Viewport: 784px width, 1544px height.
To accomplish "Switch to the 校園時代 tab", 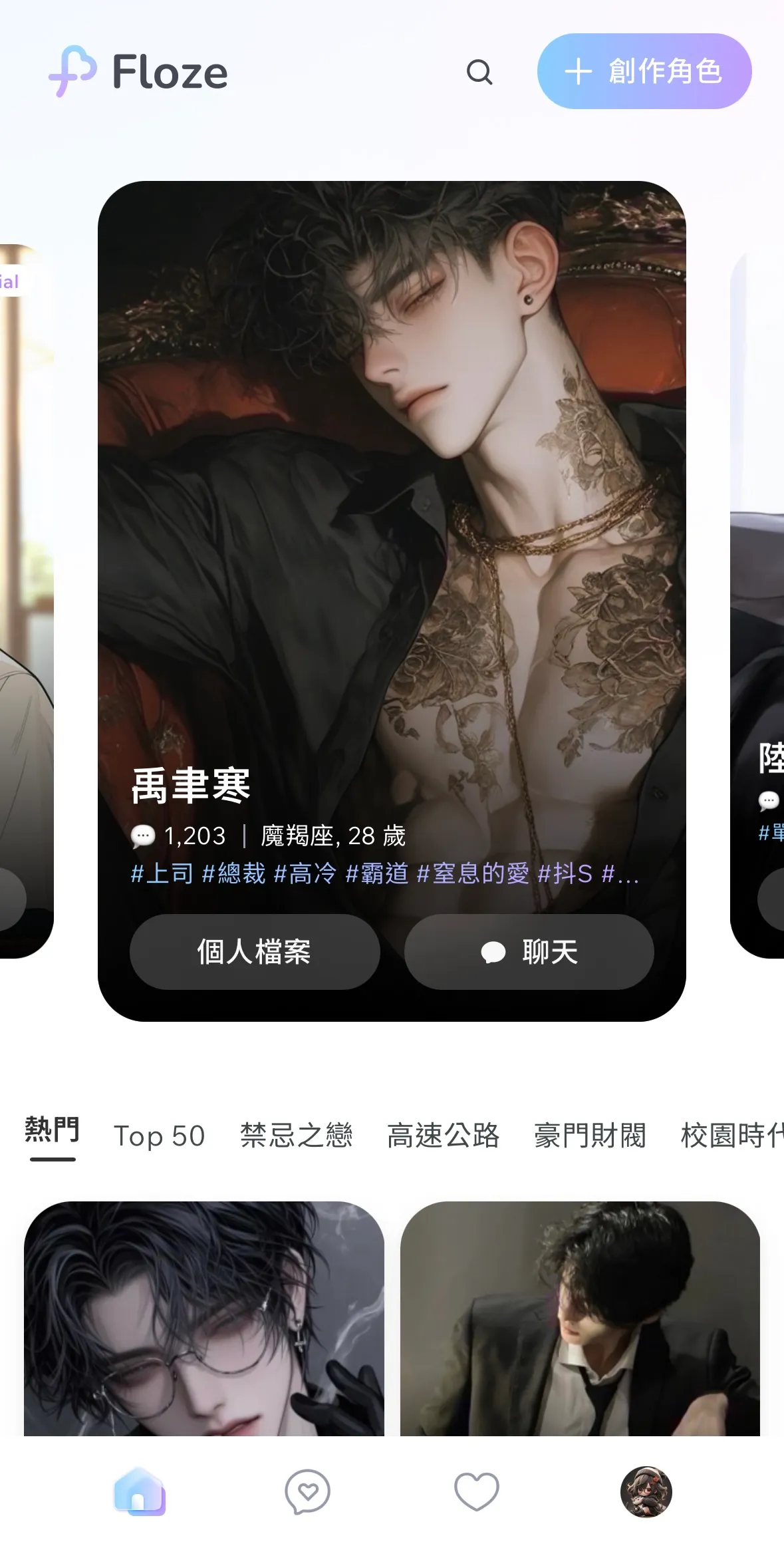I will coord(731,1136).
